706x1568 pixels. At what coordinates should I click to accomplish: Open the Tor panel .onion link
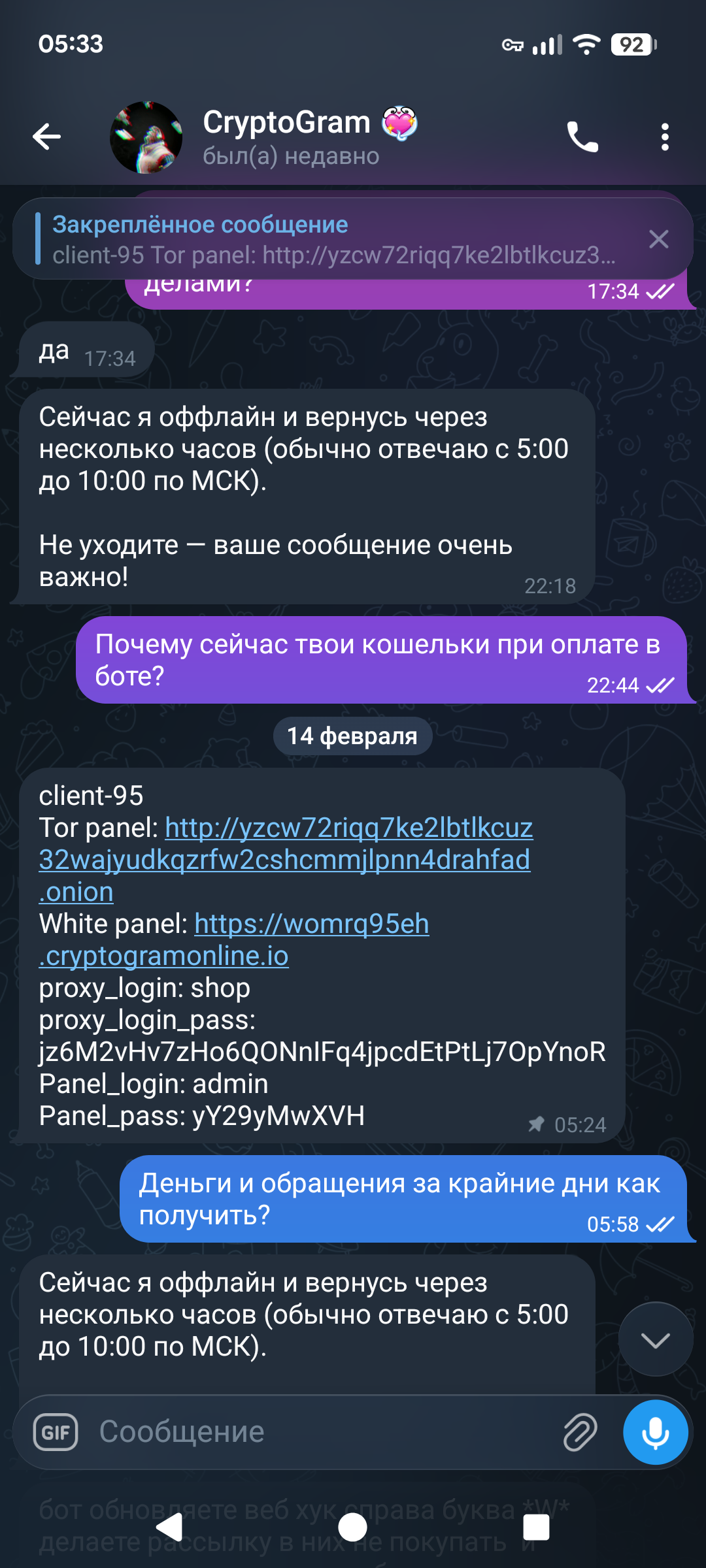[x=284, y=859]
